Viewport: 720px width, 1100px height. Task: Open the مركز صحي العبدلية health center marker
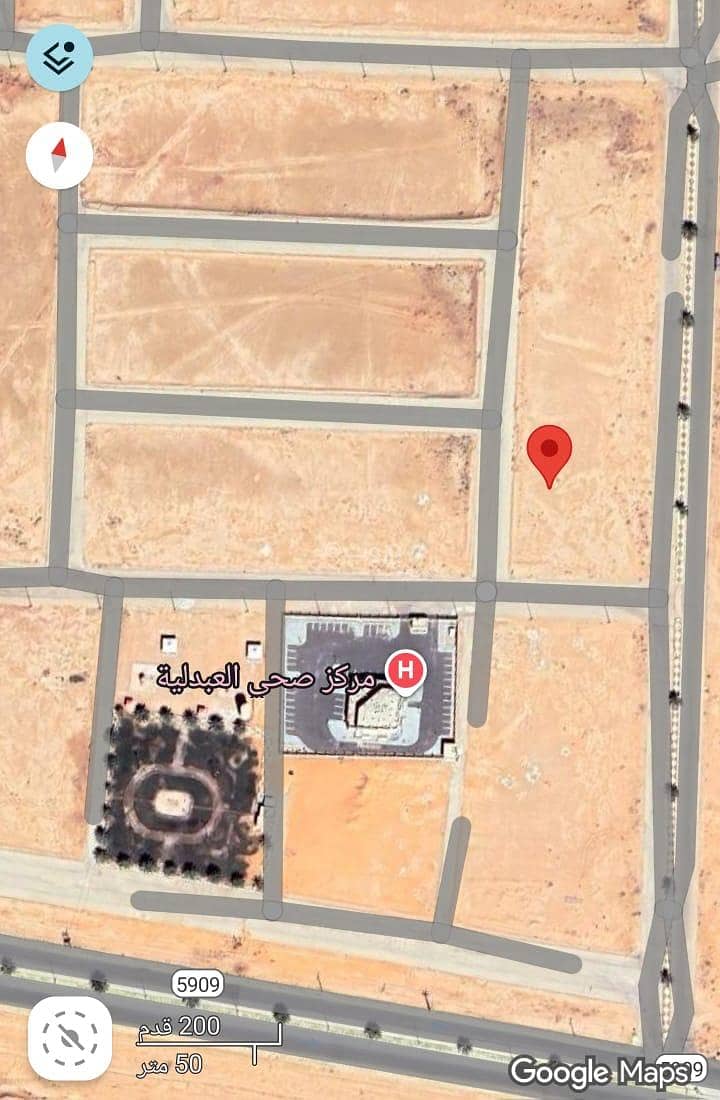click(404, 671)
